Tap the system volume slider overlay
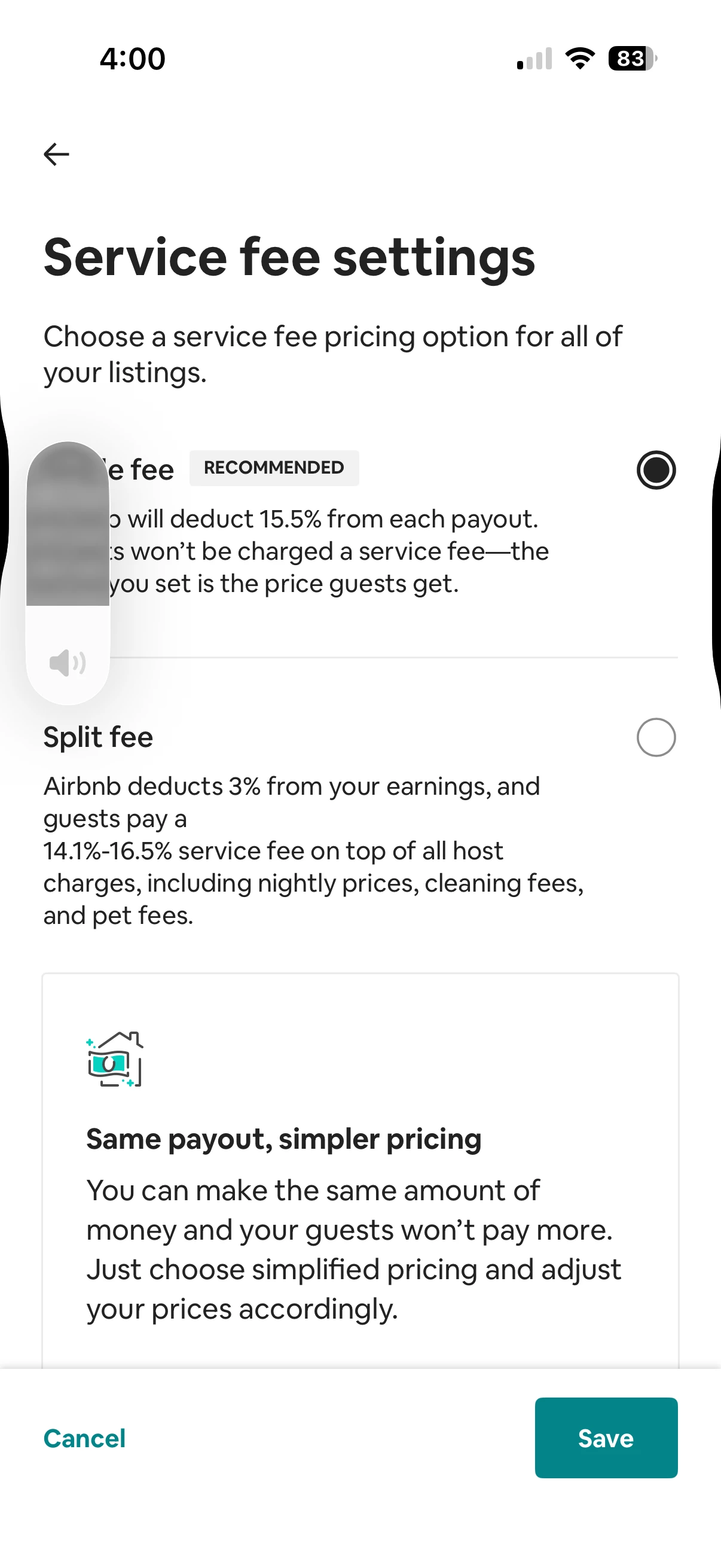The image size is (721, 1568). point(68,572)
